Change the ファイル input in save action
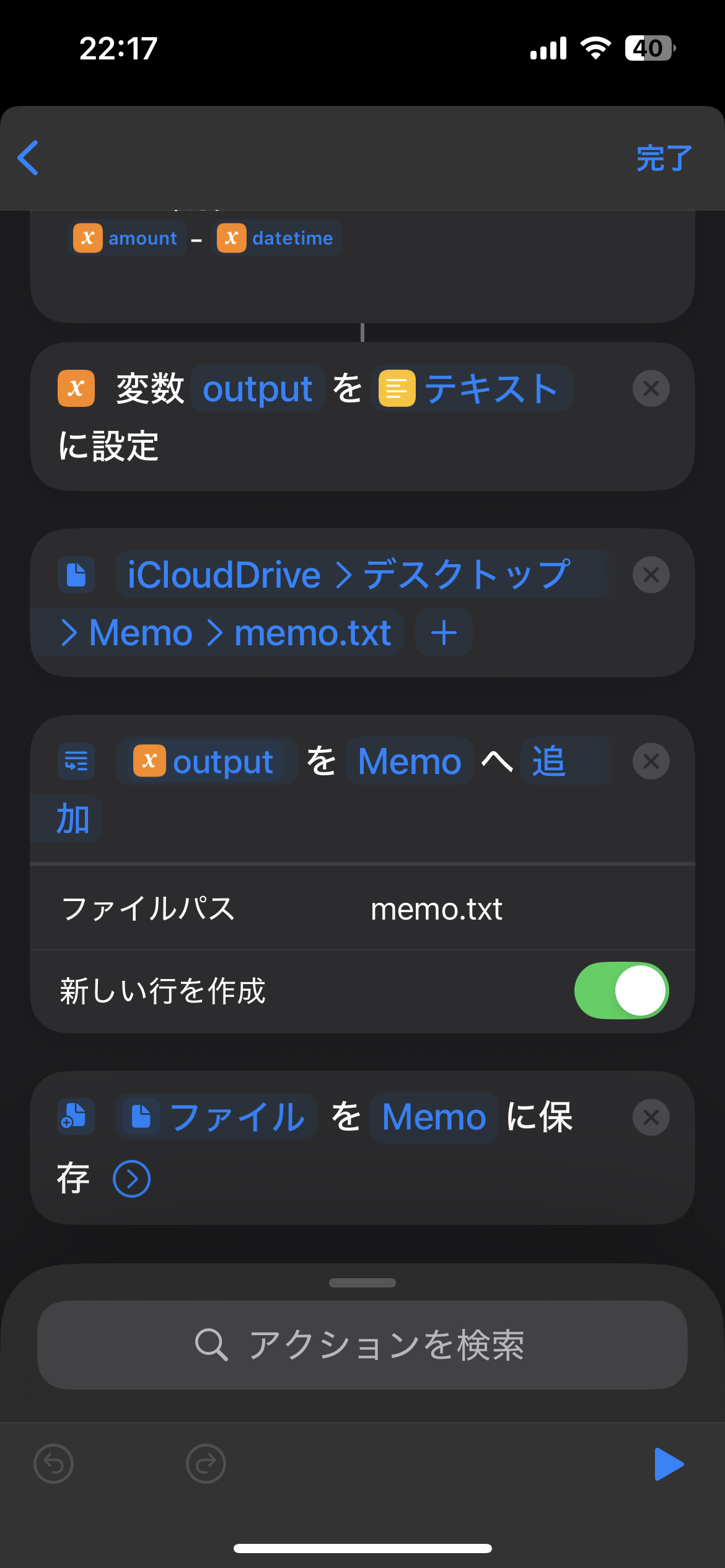The image size is (725, 1568). coord(216,1117)
